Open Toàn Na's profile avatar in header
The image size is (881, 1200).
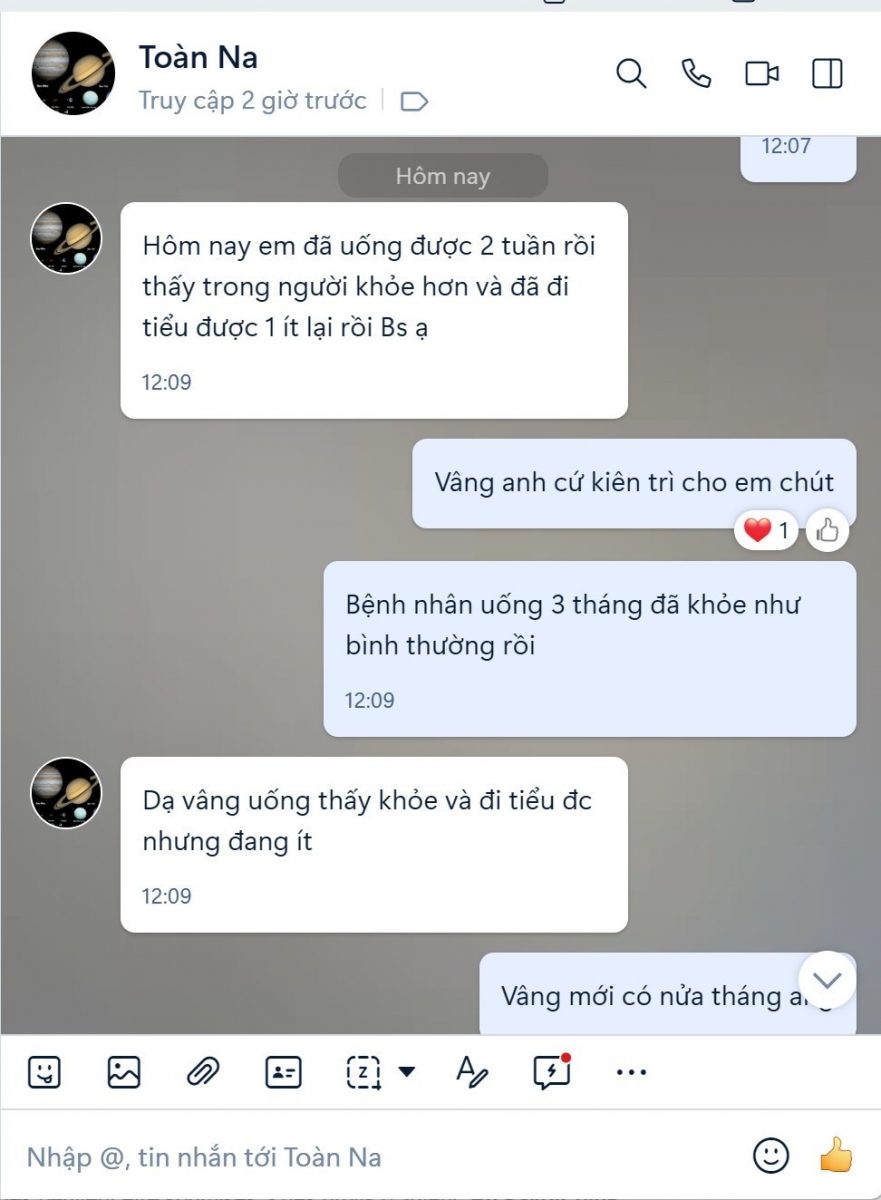tap(73, 73)
